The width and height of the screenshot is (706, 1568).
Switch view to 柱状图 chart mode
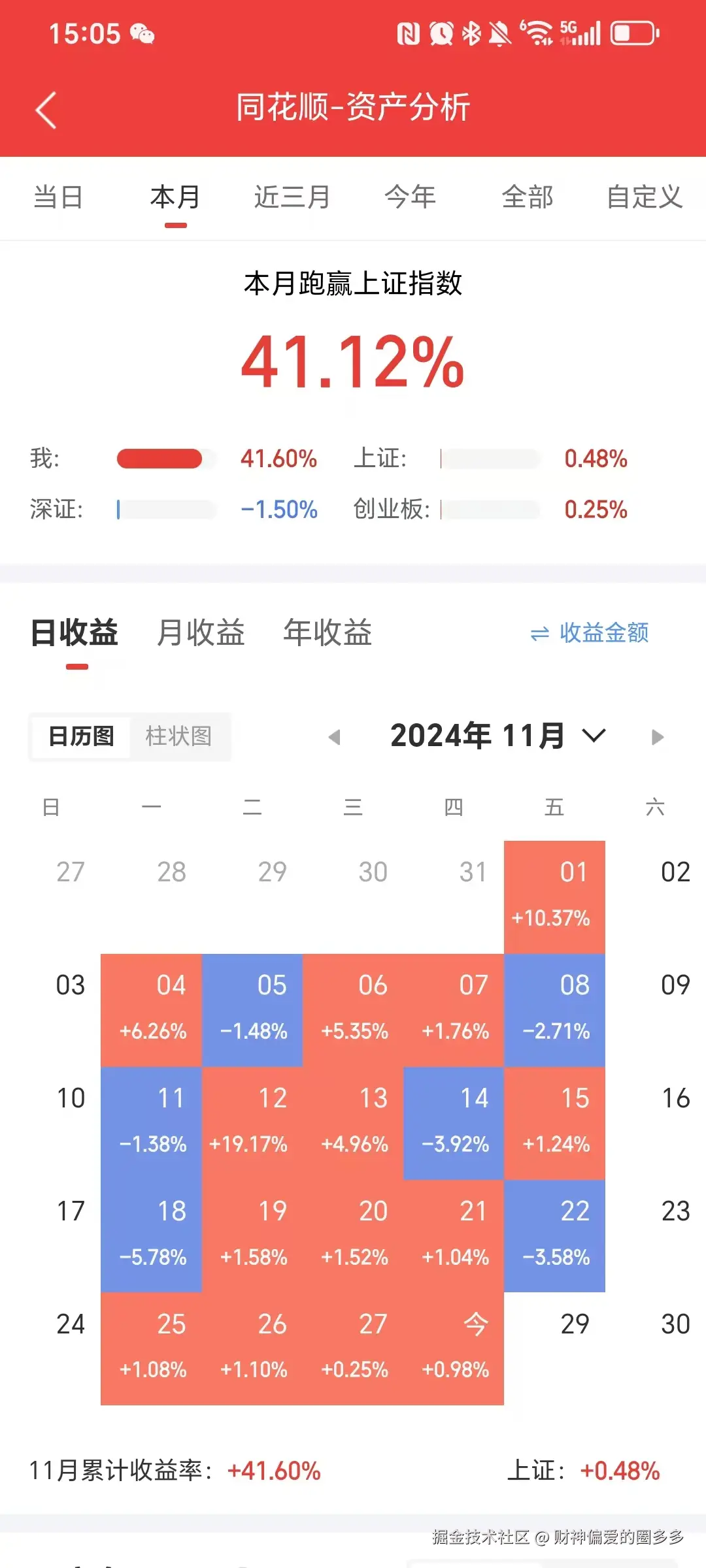(x=178, y=737)
